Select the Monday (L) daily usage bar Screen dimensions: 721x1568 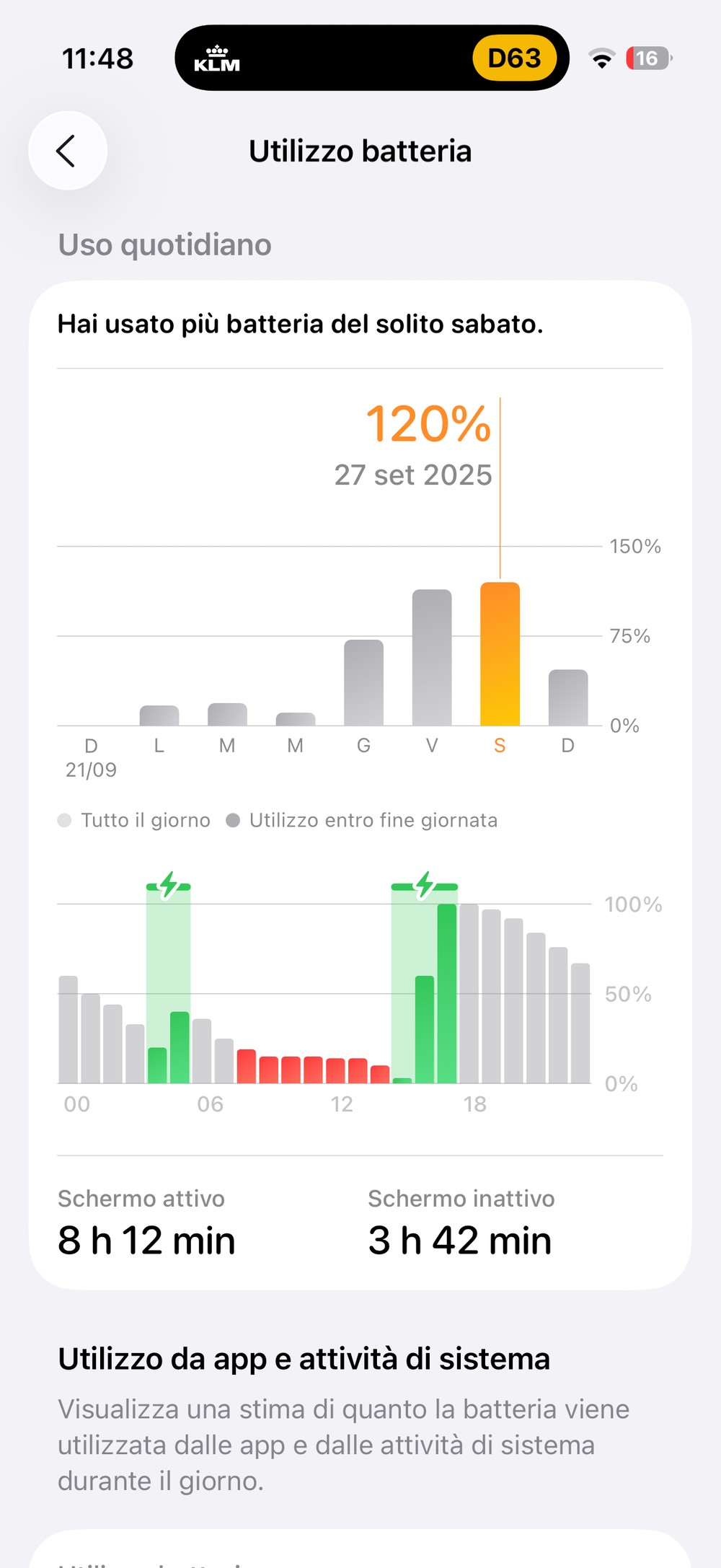pos(159,715)
